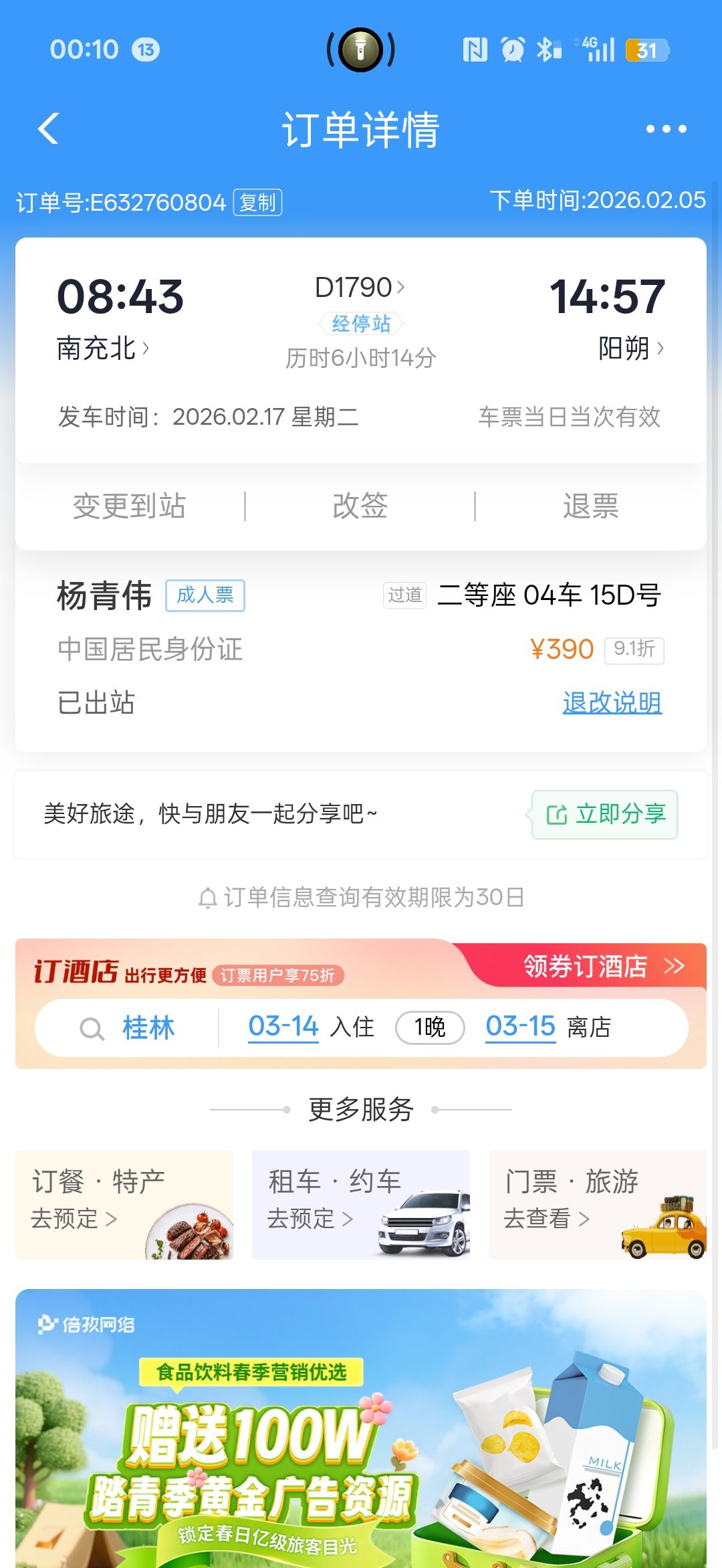The height and width of the screenshot is (1568, 722).
Task: Tap 改签 to reschedule the ticket
Action: 360,506
